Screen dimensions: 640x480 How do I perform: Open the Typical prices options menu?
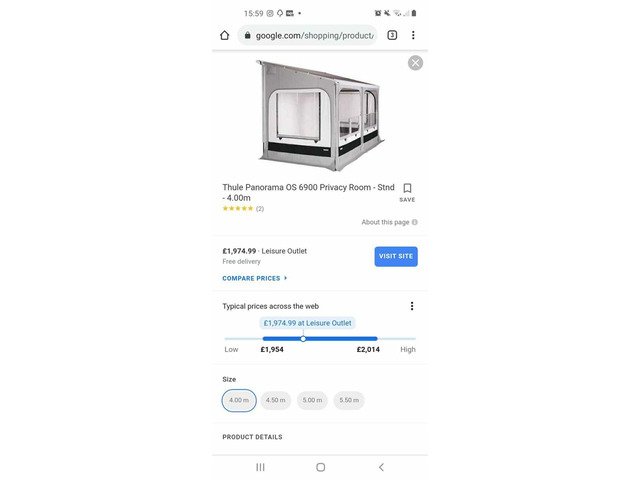pos(411,306)
